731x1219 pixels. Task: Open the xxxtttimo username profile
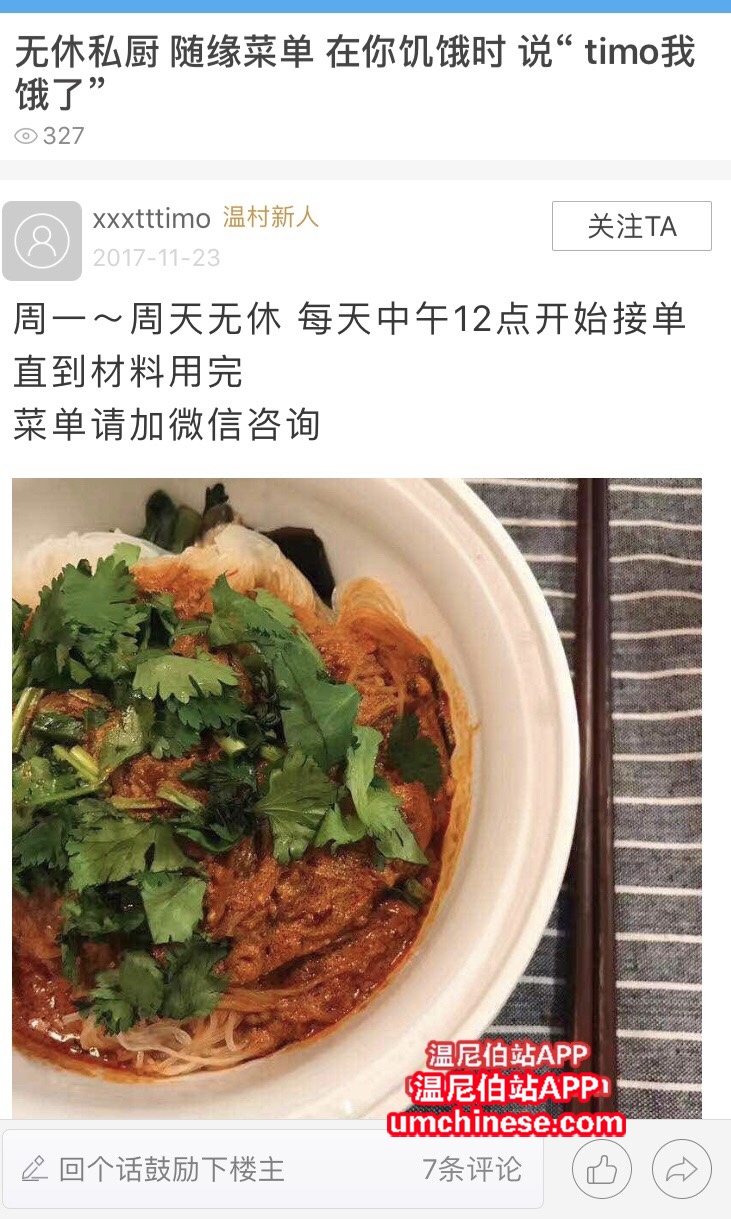coord(151,218)
